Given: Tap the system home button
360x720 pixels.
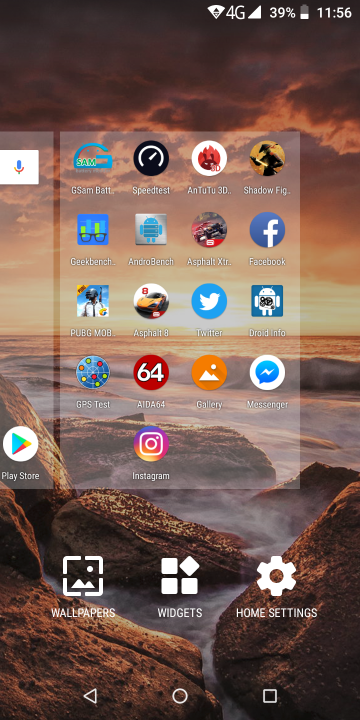Looking at the screenshot, I should click(180, 696).
